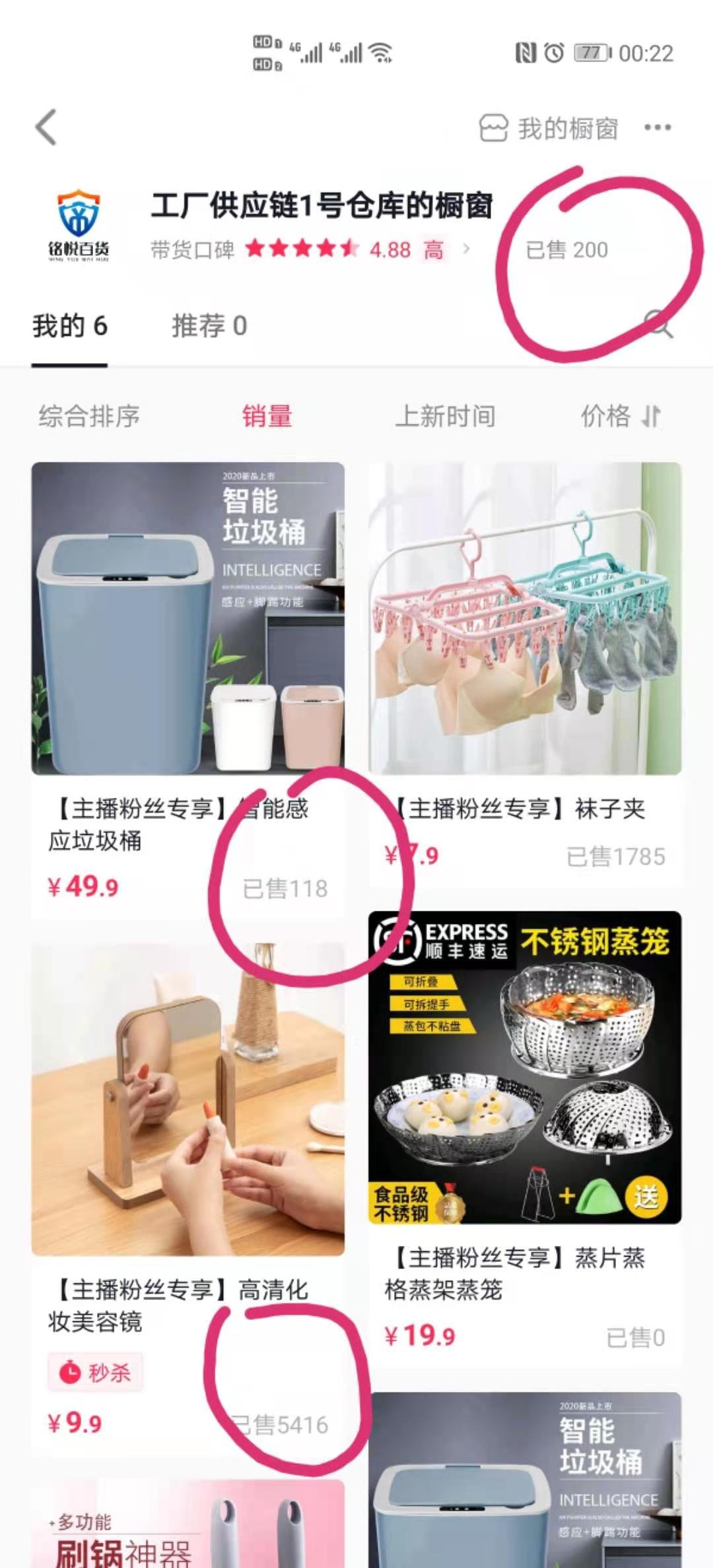Image resolution: width=713 pixels, height=1568 pixels.
Task: View the 带货口碑 4.88 rating details
Action: click(310, 249)
